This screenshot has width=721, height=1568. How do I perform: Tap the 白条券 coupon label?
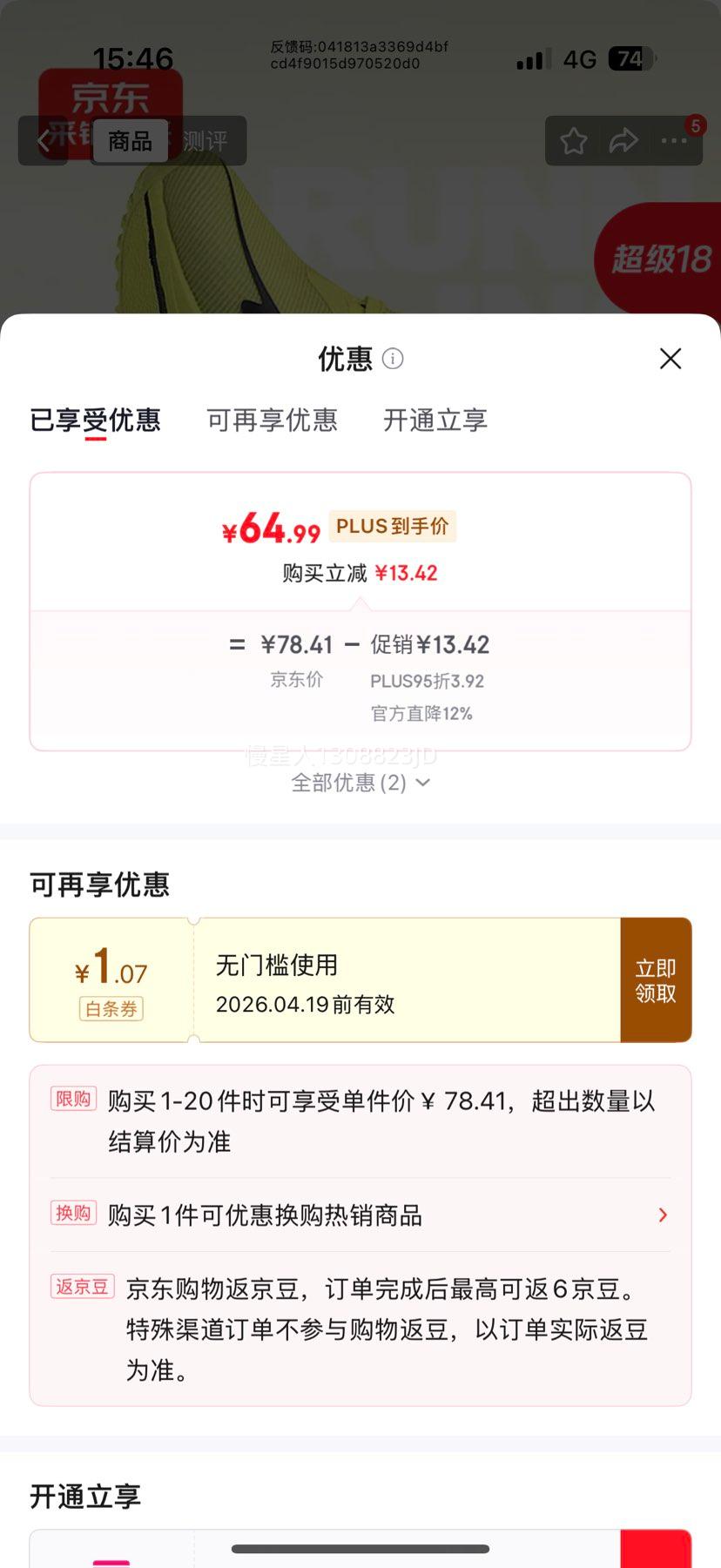click(111, 1009)
